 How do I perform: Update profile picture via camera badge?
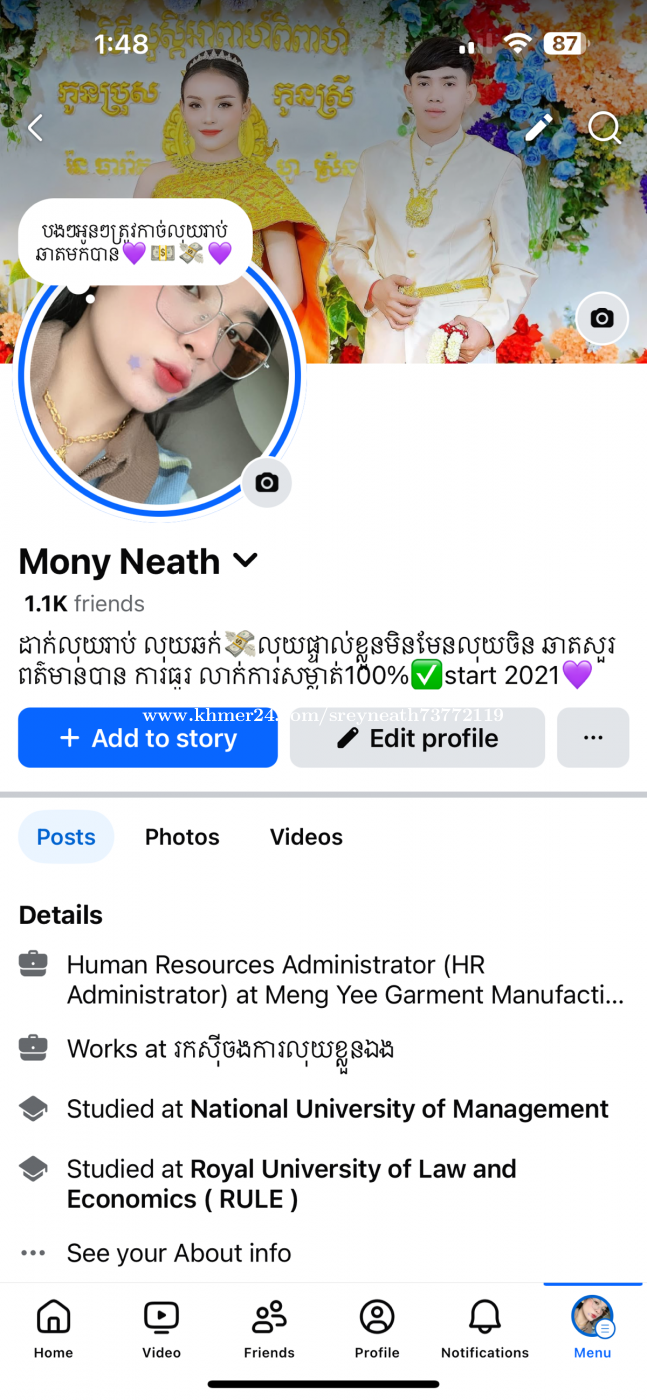266,483
